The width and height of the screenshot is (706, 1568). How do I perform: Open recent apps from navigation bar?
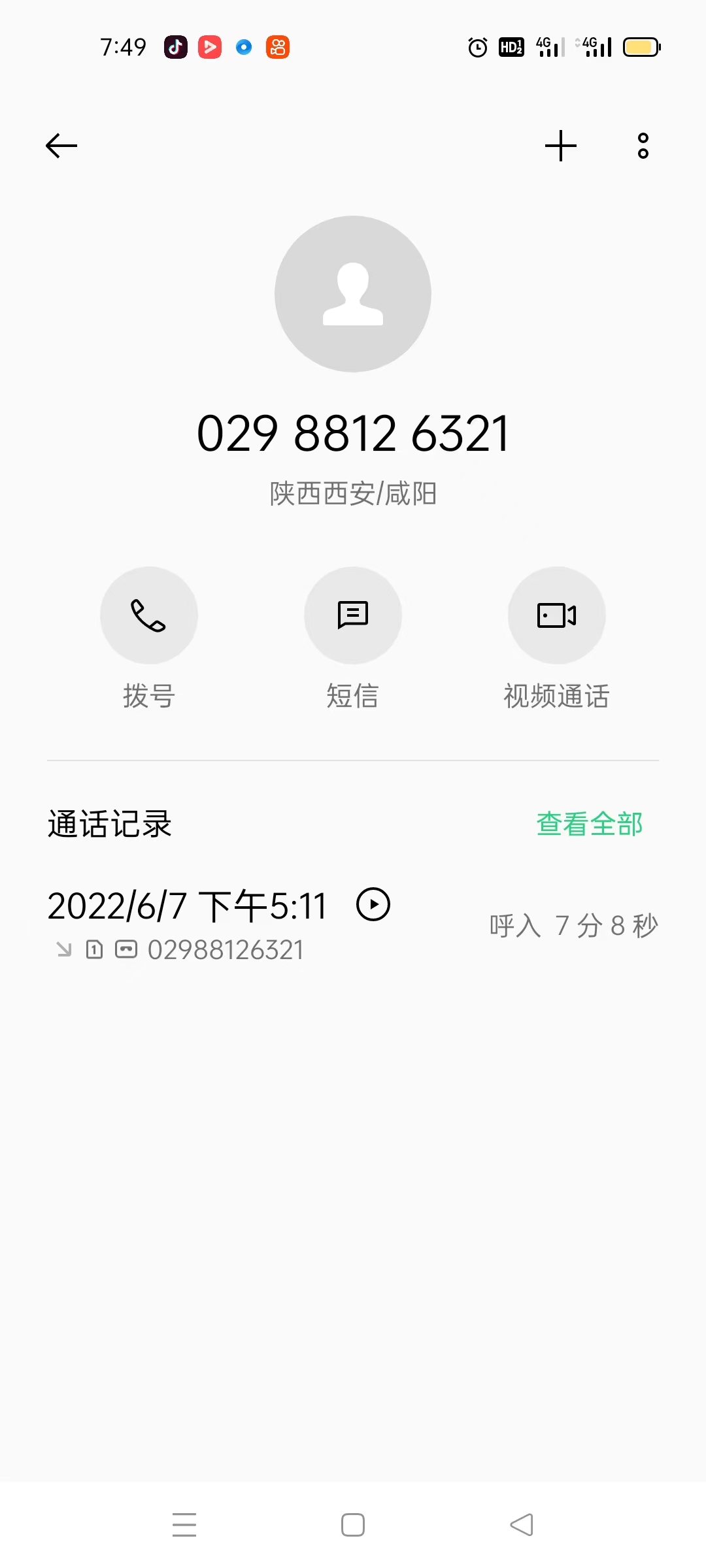point(184,1525)
